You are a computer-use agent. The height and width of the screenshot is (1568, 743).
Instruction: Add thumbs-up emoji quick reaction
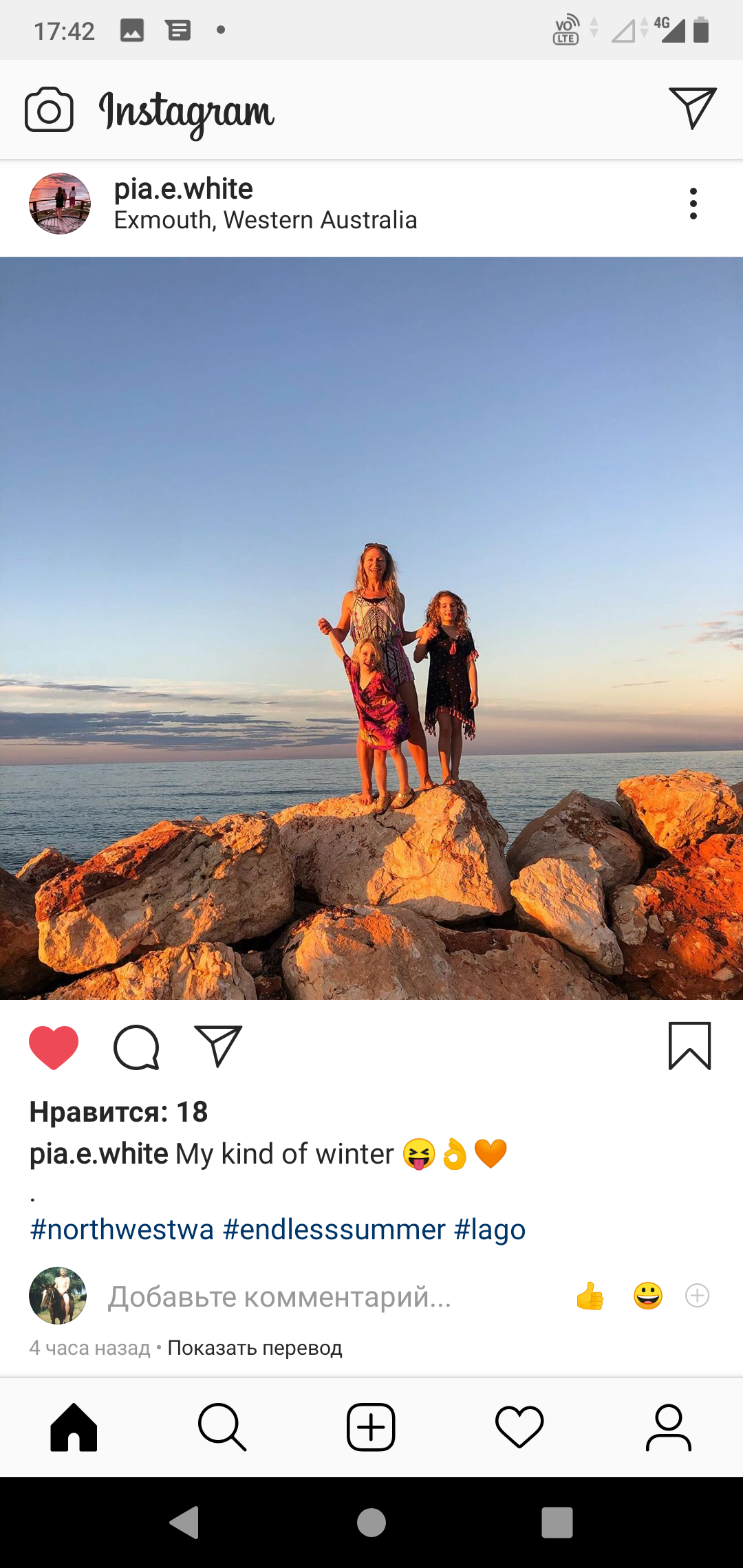click(x=590, y=1296)
